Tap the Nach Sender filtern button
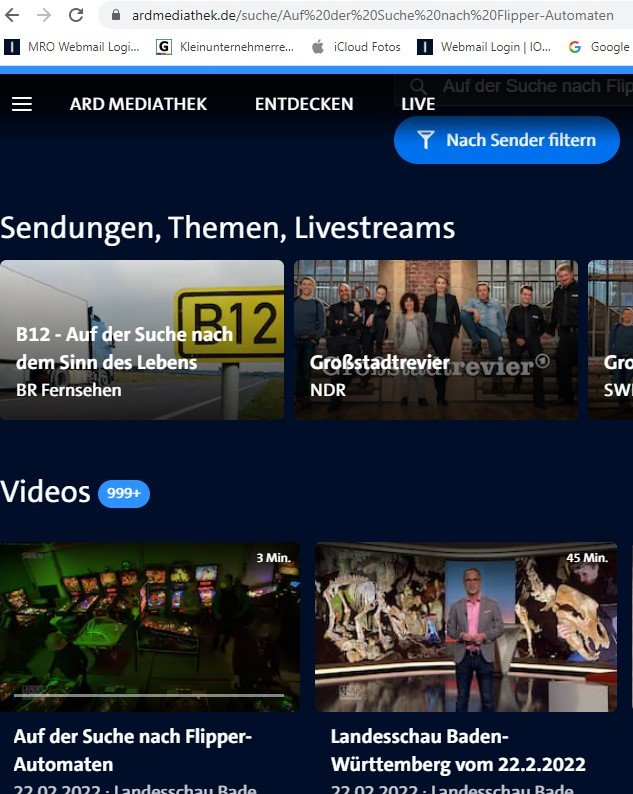The image size is (633, 794). click(x=507, y=140)
